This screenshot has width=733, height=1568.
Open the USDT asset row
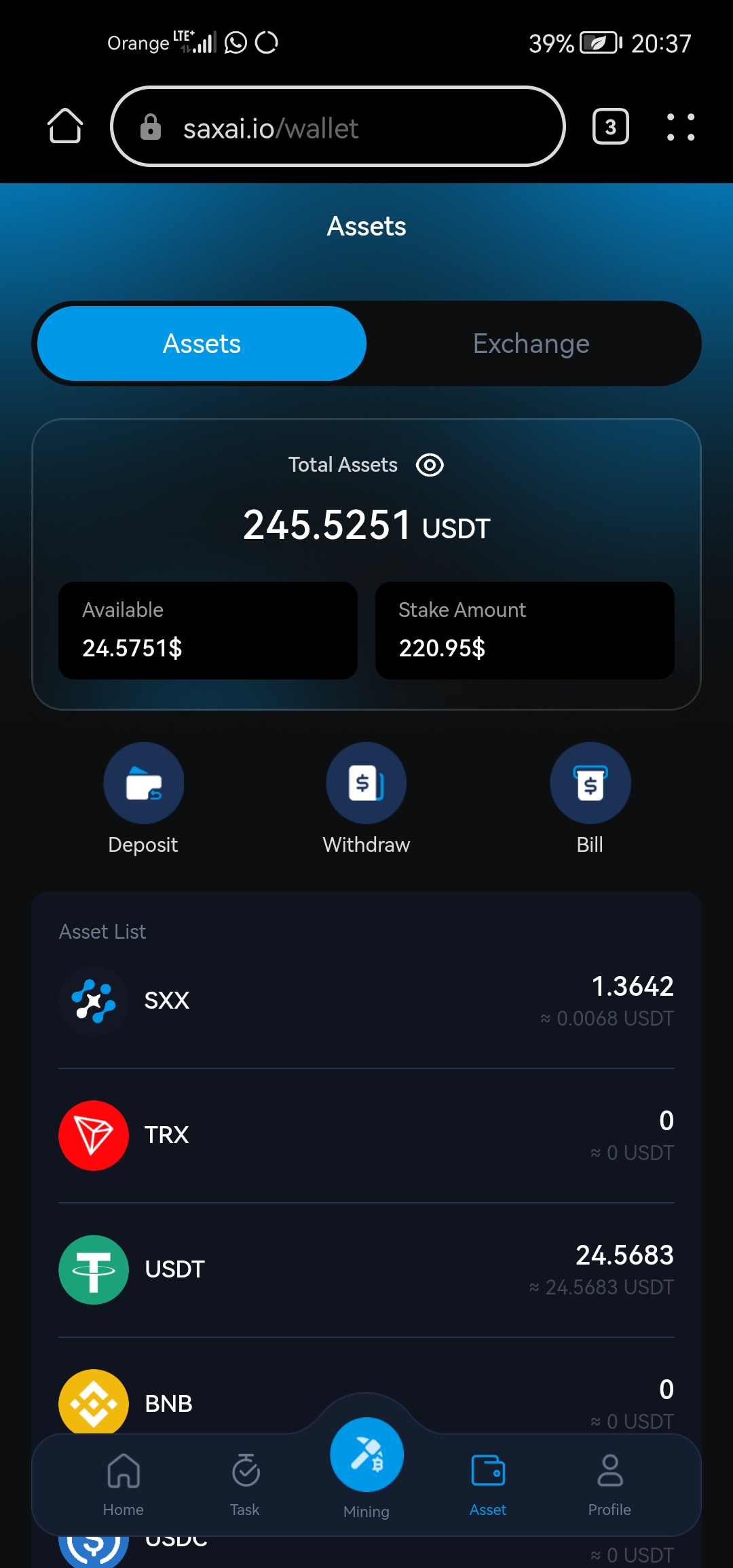[366, 1269]
